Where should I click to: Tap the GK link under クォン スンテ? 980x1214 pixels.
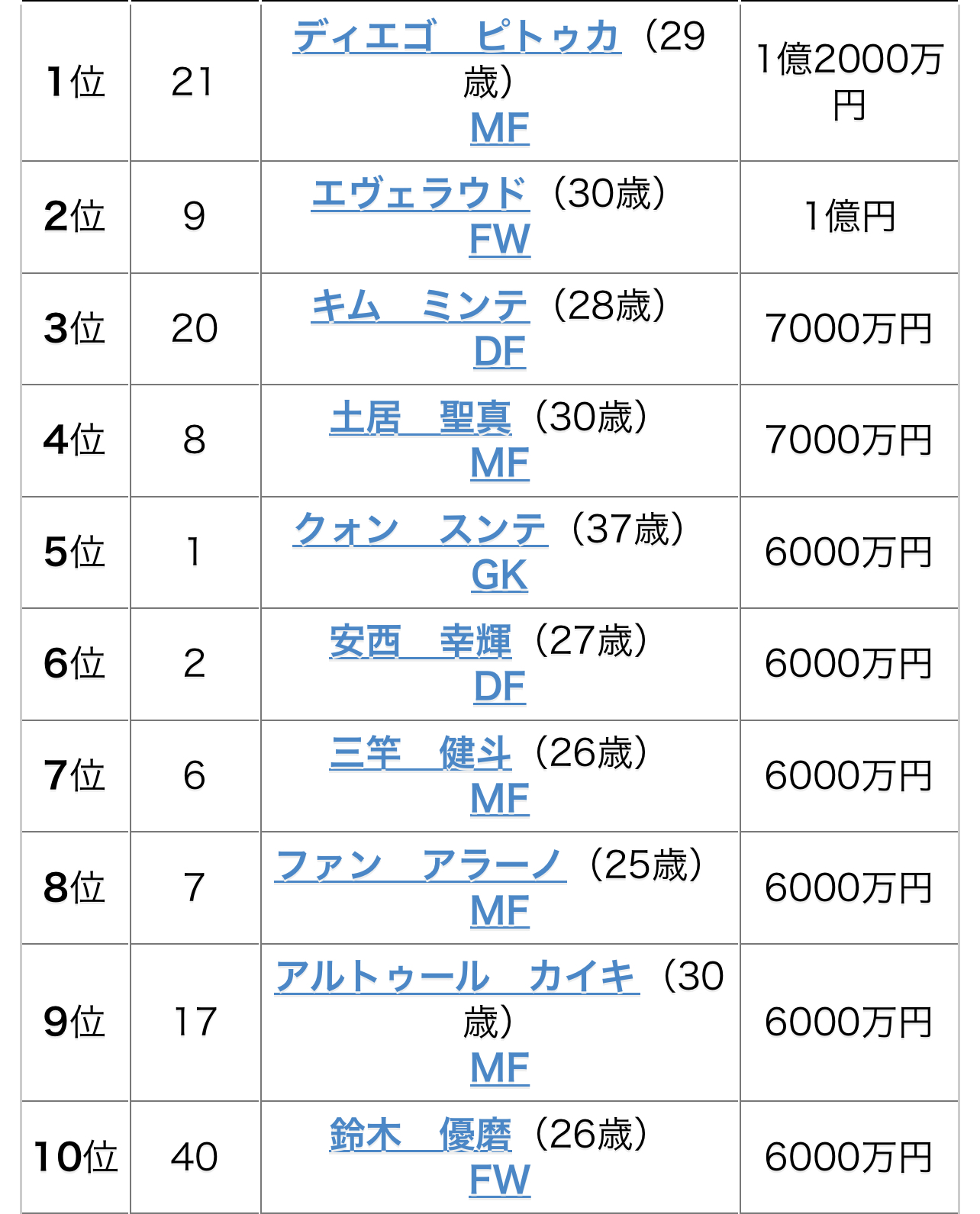499,575
